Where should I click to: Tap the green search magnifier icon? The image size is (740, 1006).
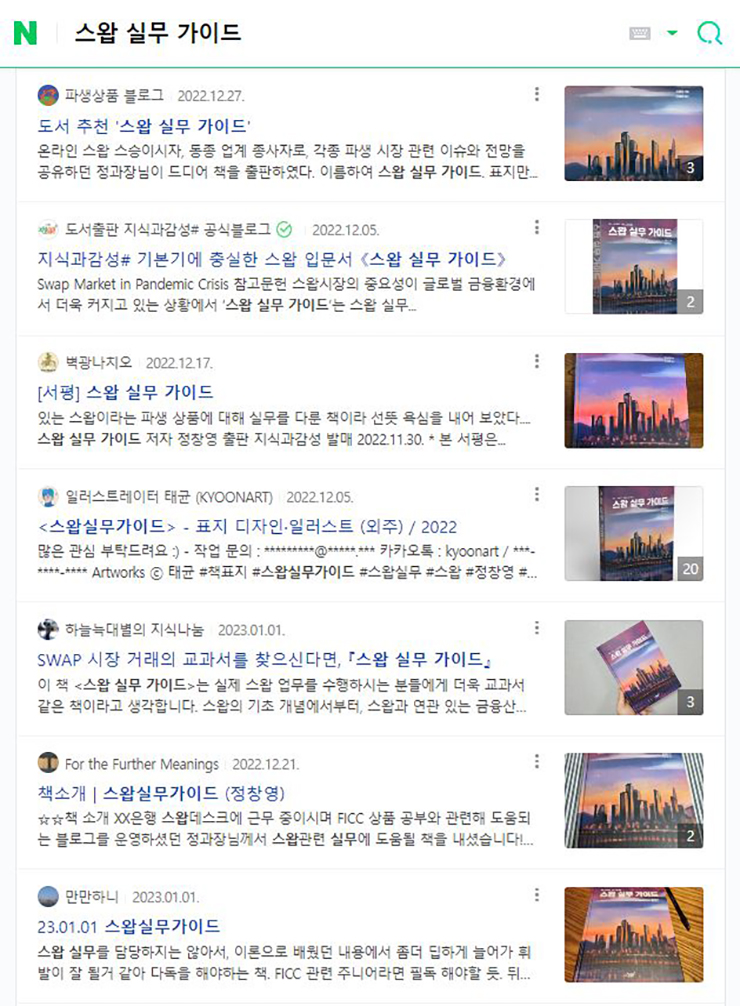tap(708, 33)
